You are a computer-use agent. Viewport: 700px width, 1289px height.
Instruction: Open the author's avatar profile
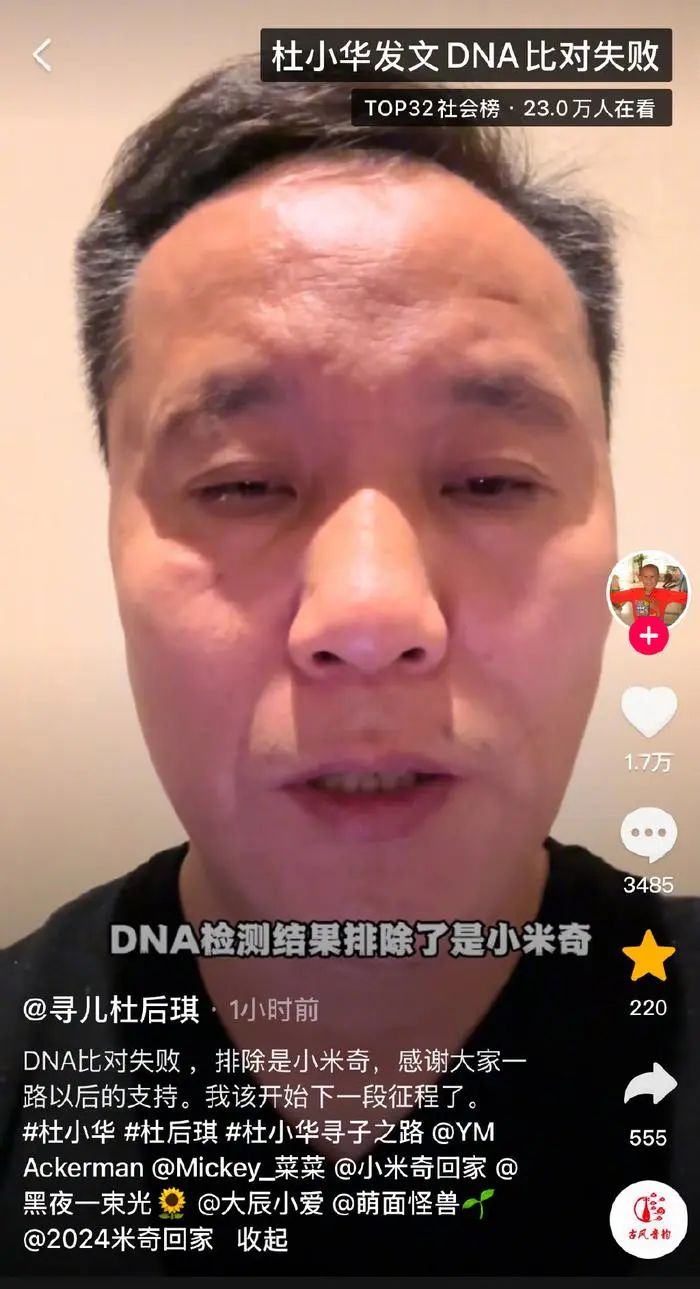648,590
